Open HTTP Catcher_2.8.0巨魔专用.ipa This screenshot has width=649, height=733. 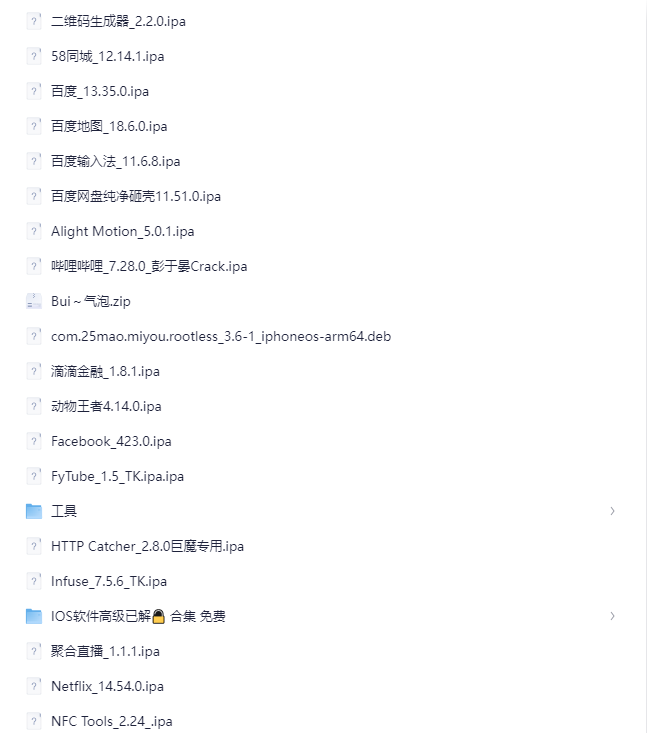point(147,546)
